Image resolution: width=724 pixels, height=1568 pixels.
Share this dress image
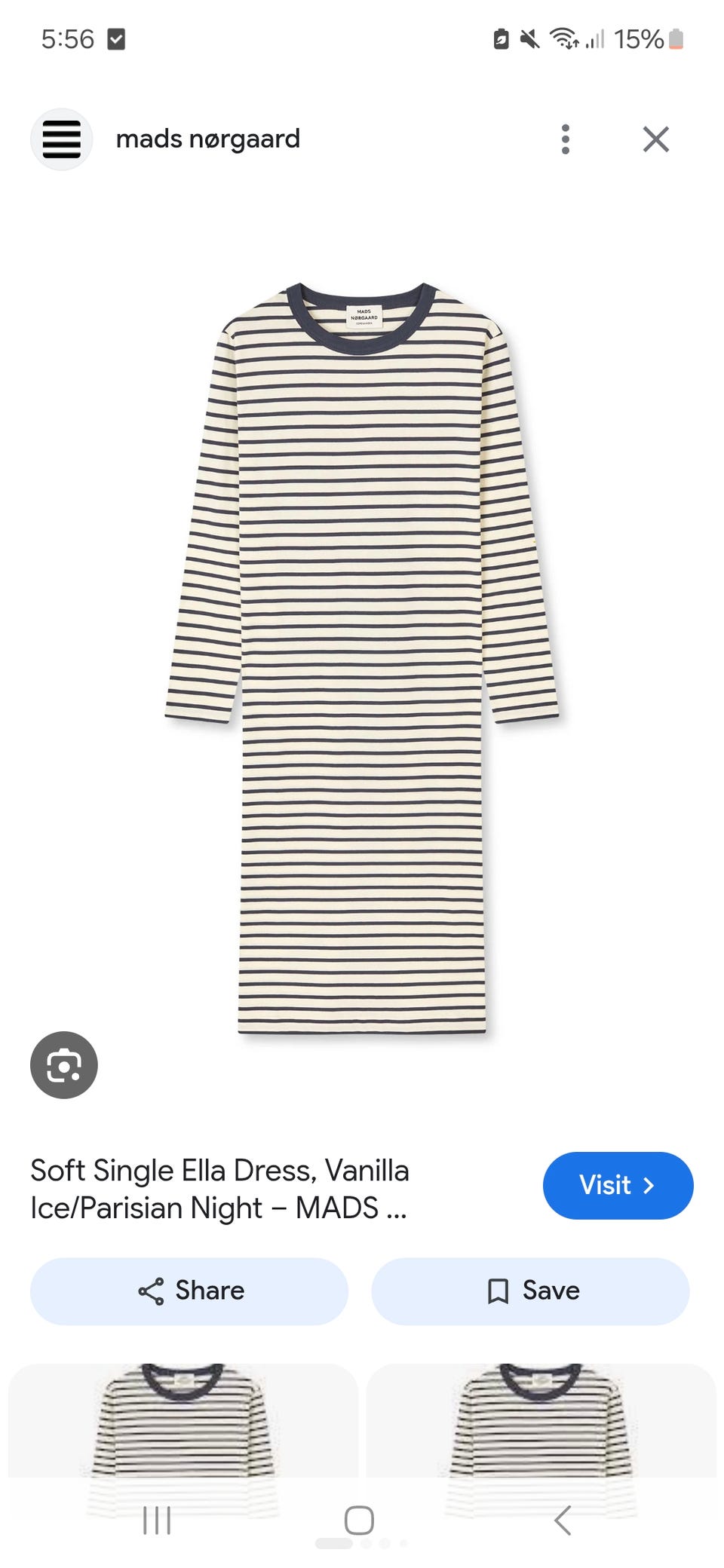pos(189,1291)
